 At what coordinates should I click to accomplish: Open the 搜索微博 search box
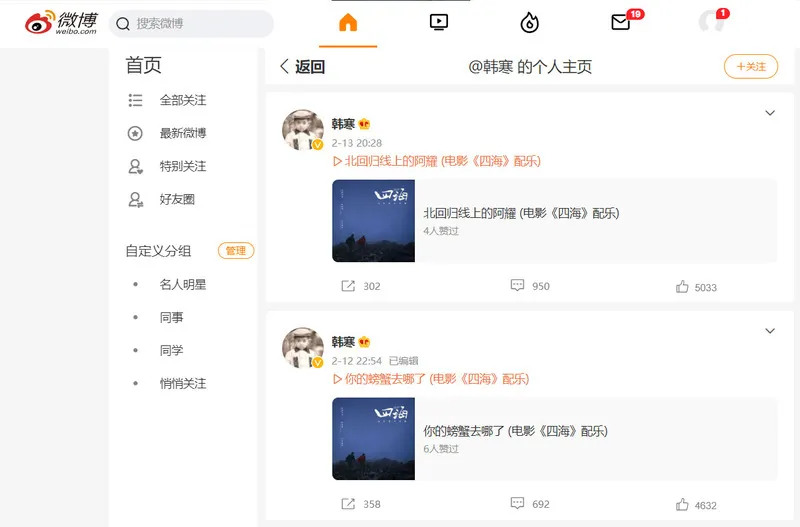point(190,23)
